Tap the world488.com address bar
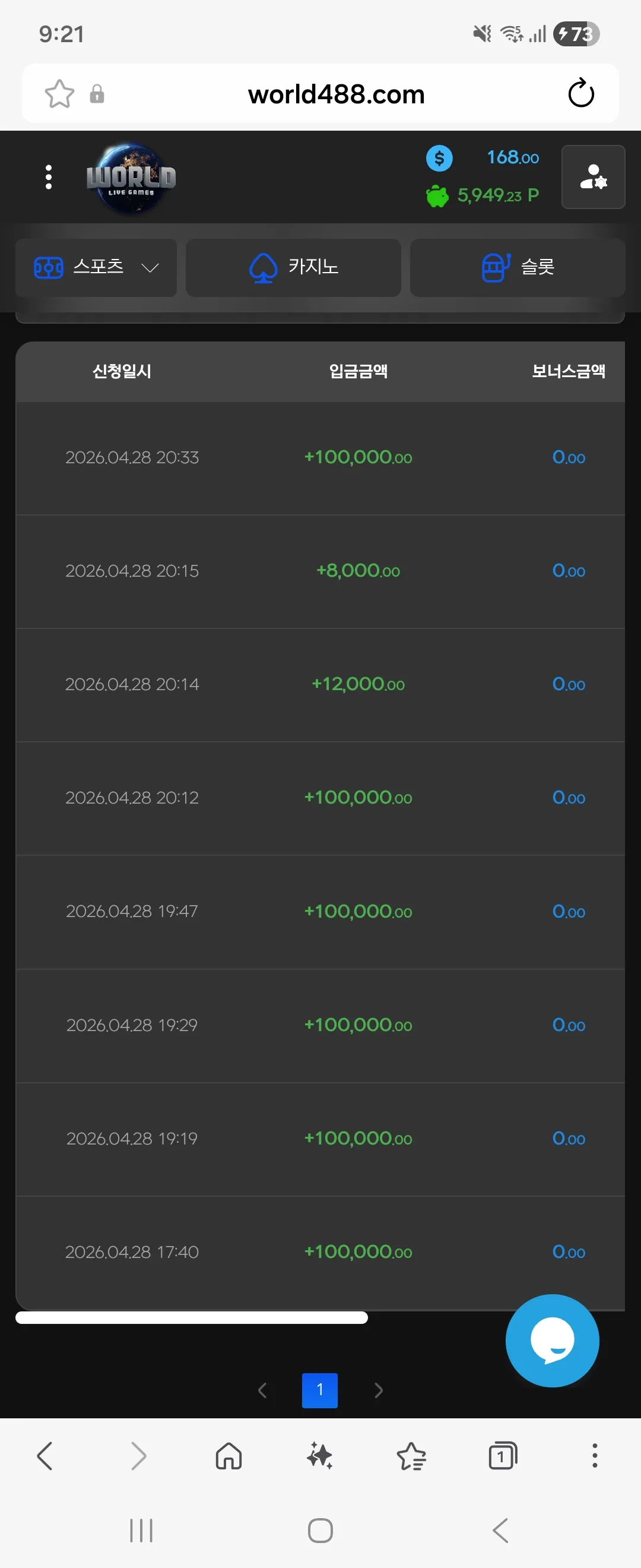The height and width of the screenshot is (1568, 641). pos(336,94)
